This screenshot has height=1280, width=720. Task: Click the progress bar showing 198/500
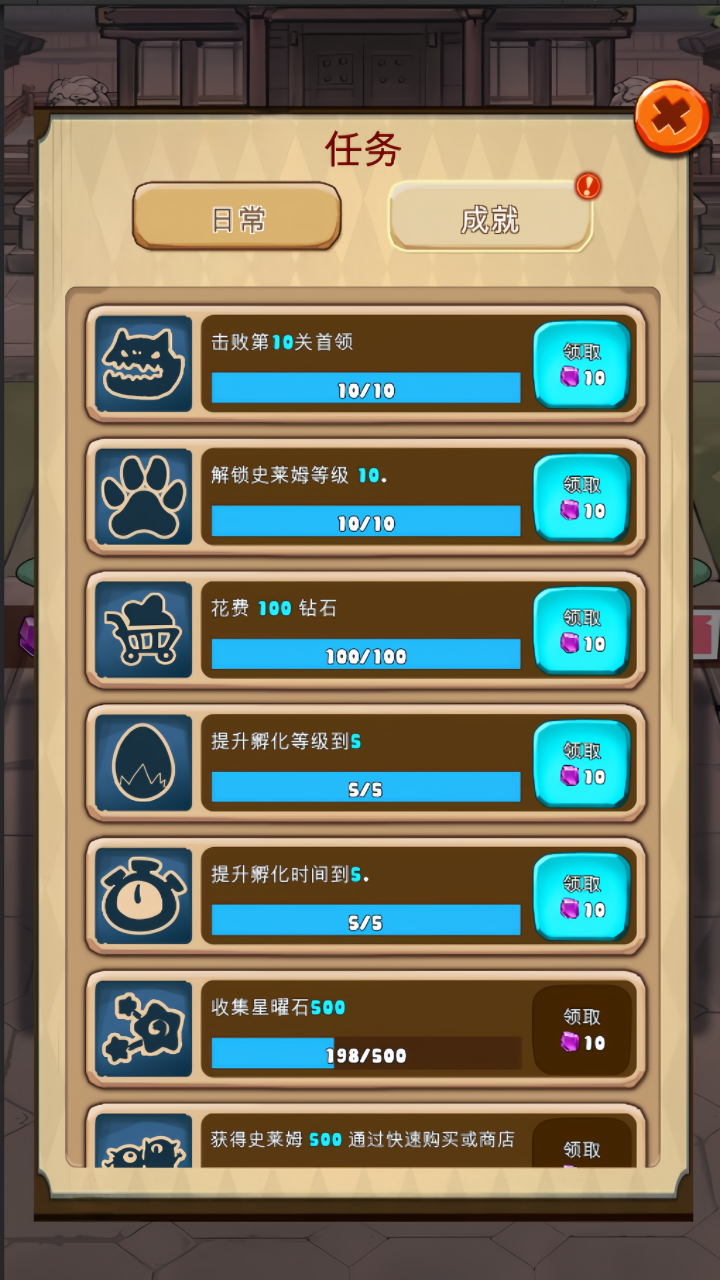click(x=364, y=1054)
